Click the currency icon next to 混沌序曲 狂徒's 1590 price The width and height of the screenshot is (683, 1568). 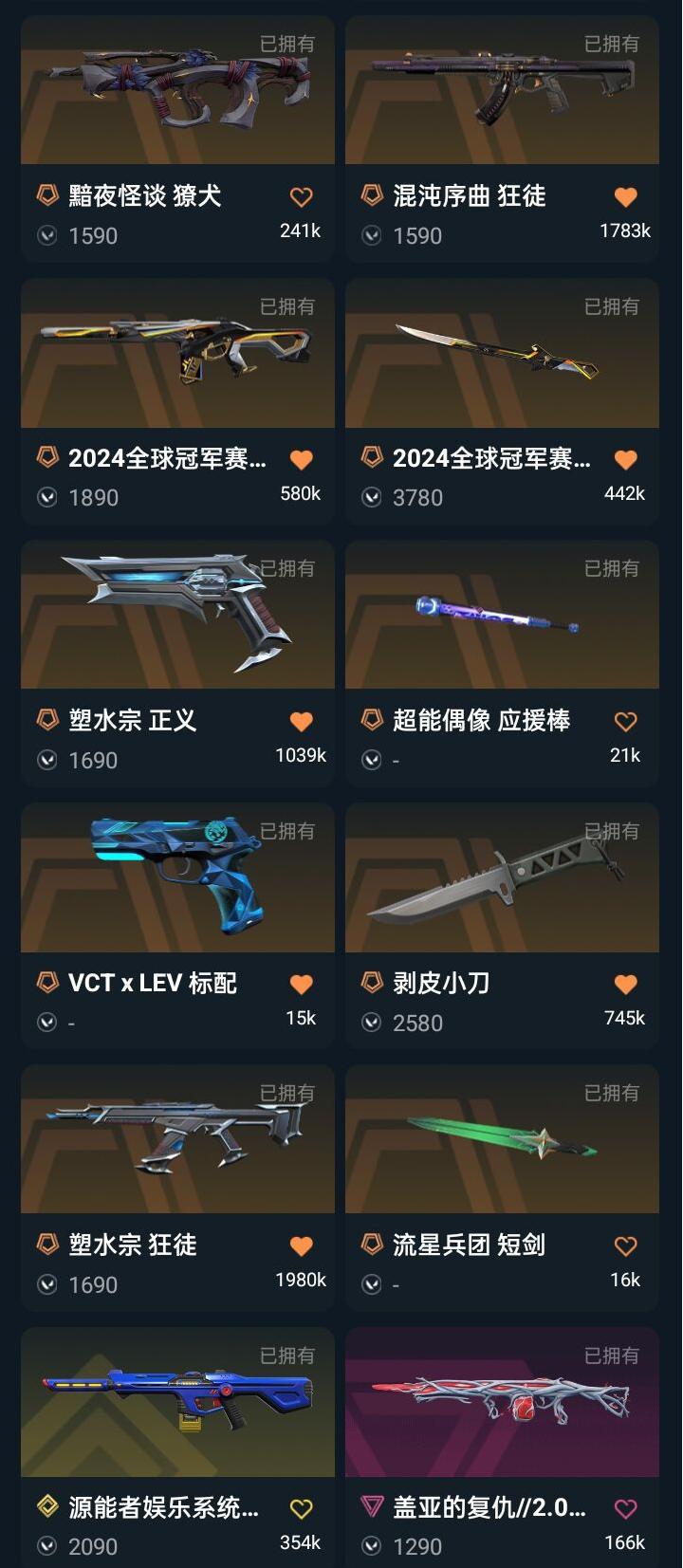(x=372, y=235)
